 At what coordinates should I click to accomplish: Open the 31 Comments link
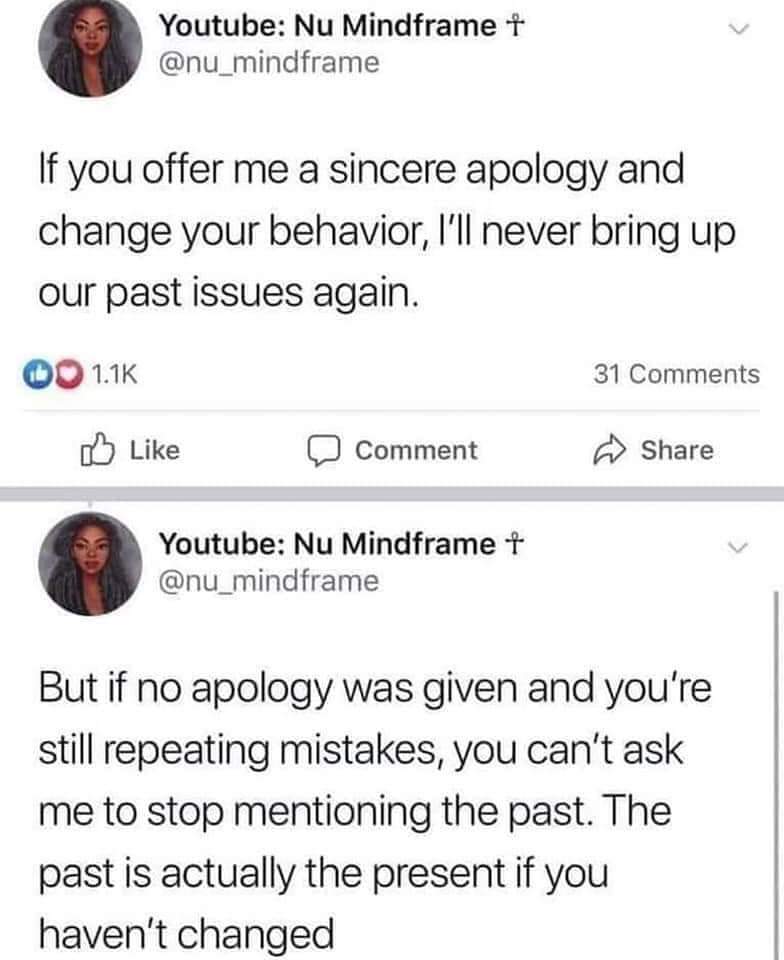(676, 374)
